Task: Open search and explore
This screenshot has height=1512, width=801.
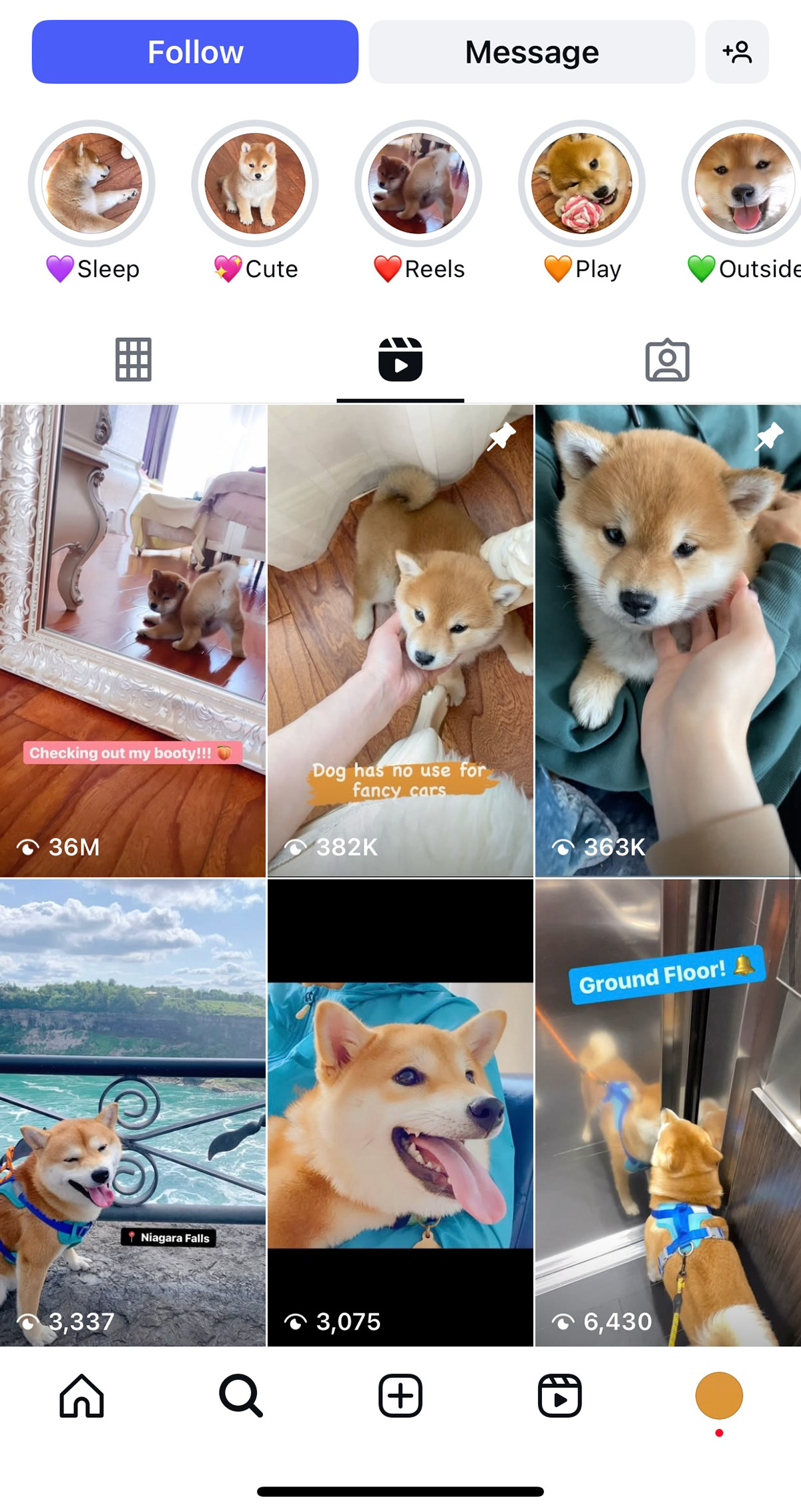Action: click(x=241, y=1395)
